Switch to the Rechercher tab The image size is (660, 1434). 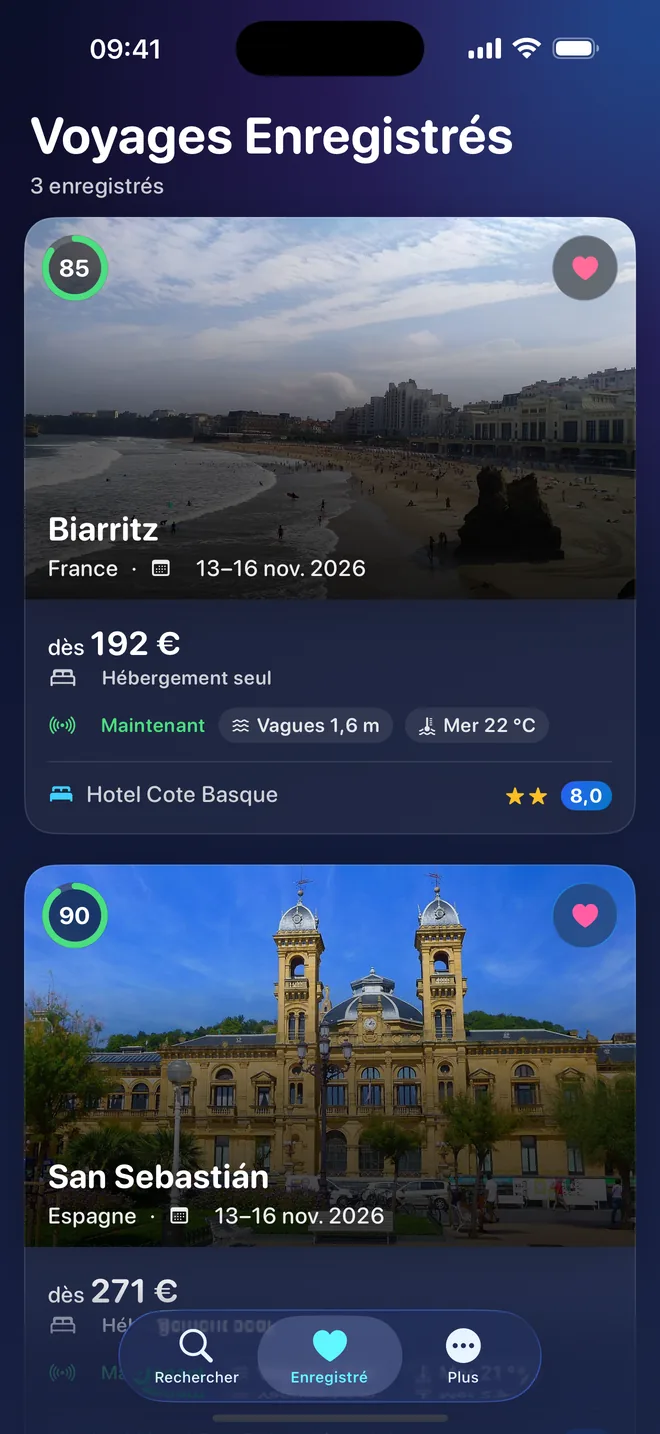[x=197, y=1357]
